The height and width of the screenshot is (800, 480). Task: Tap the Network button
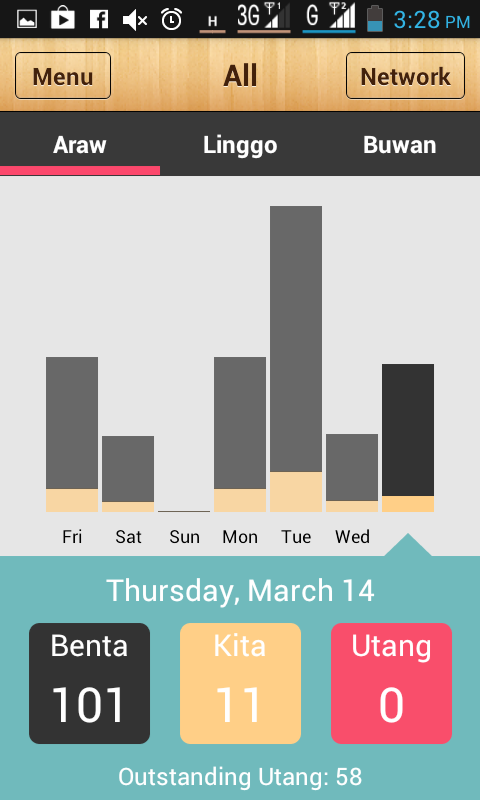click(x=405, y=76)
